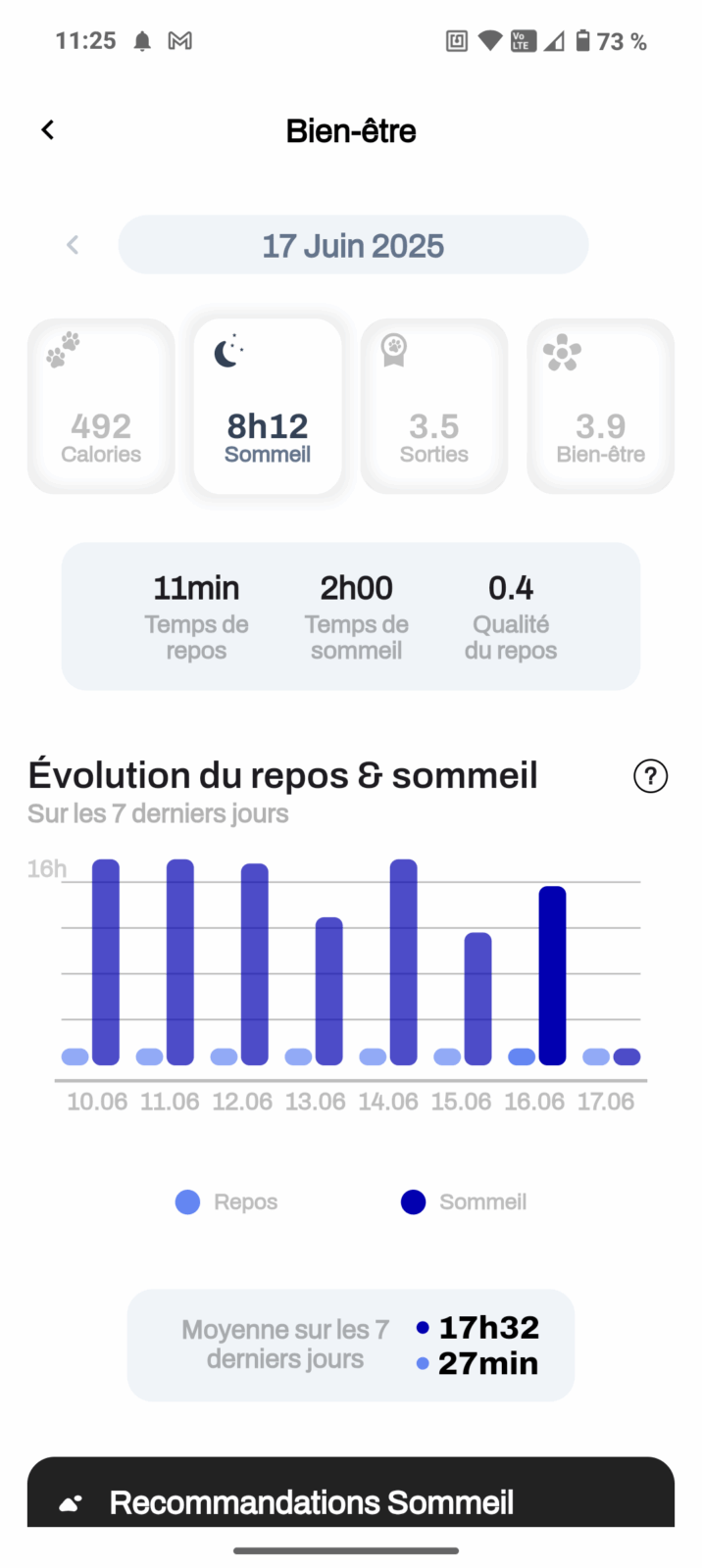Select the 492 Calories card

[101, 406]
